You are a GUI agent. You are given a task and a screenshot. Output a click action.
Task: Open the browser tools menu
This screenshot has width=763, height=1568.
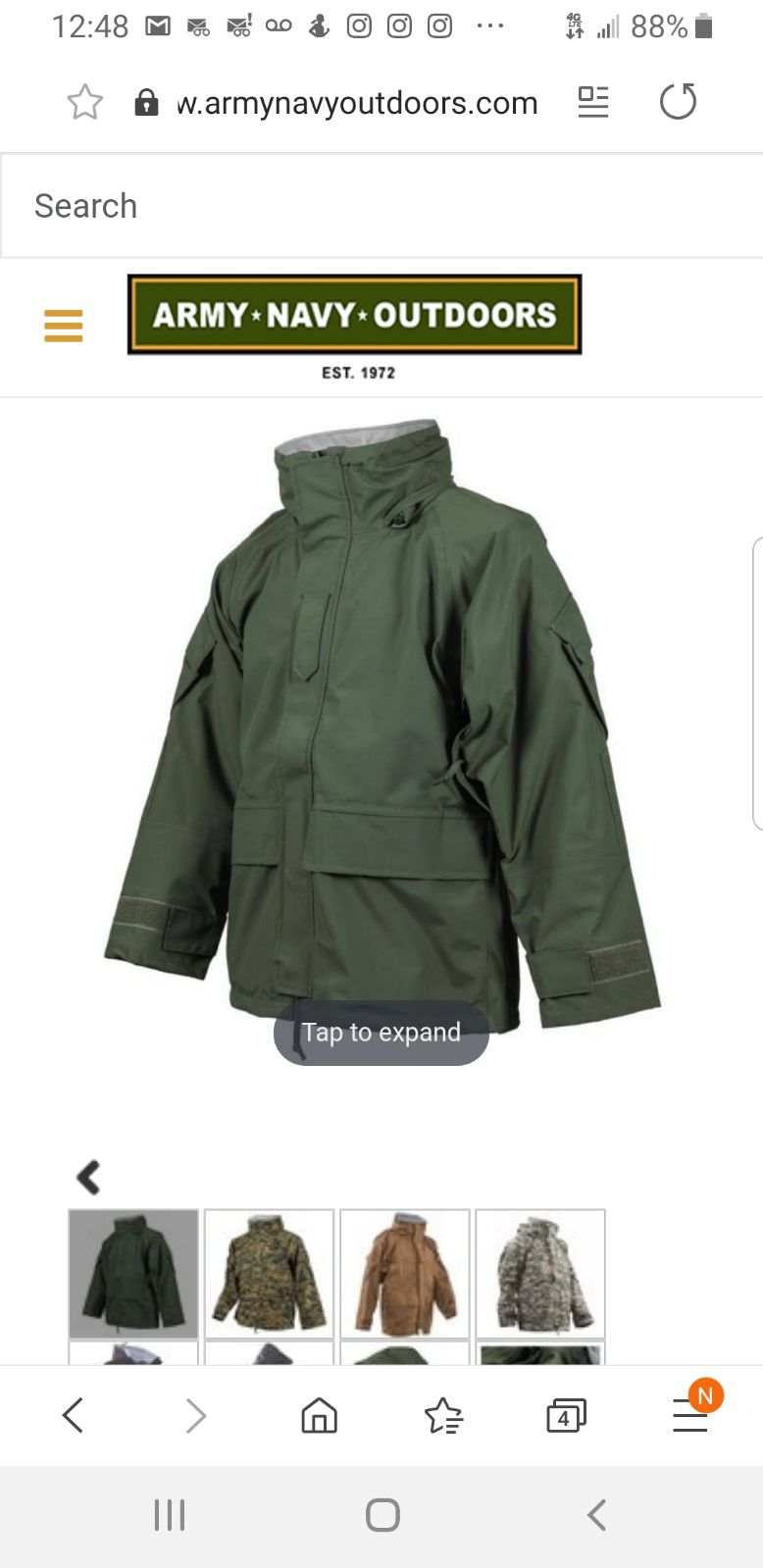691,1412
